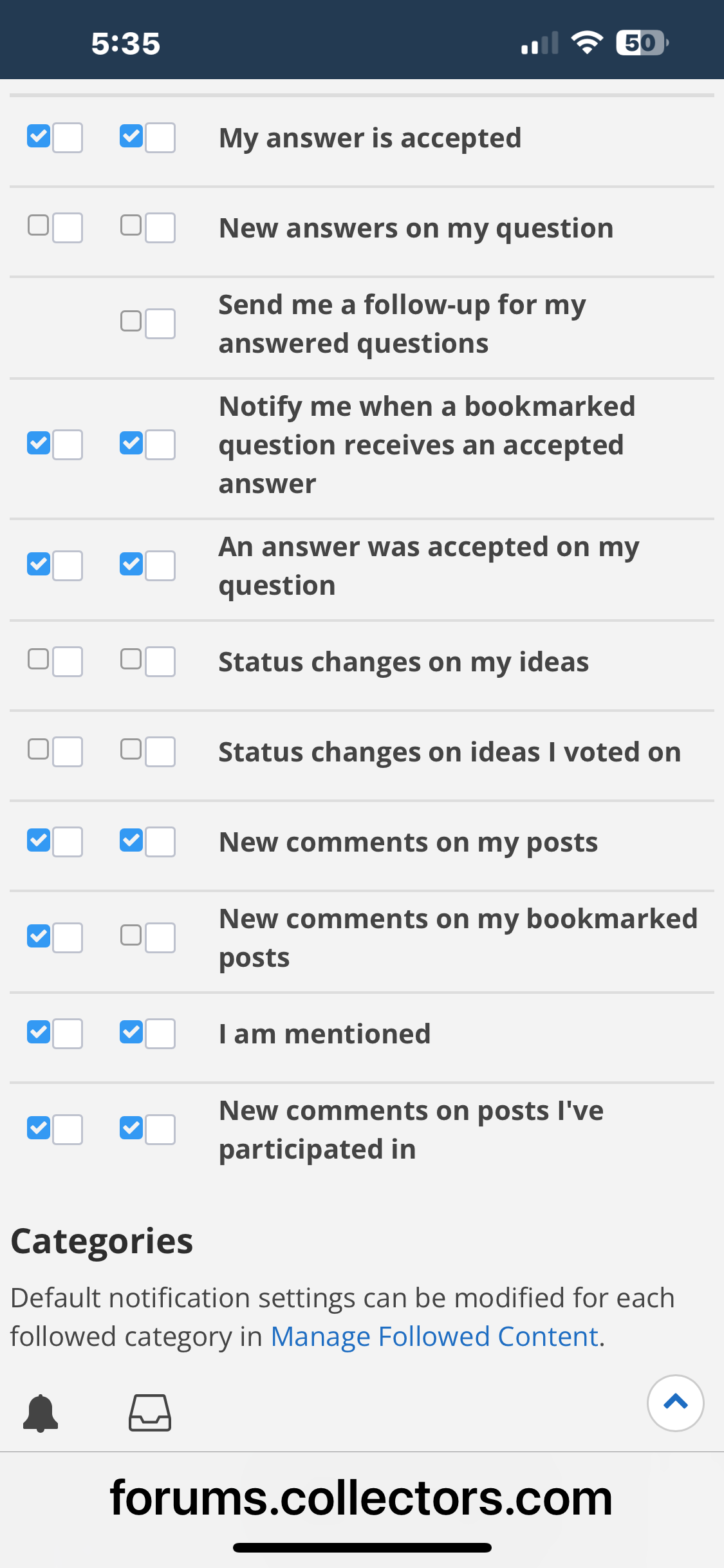Image resolution: width=724 pixels, height=1568 pixels.
Task: Tick email checkbox for follow-up on answered questions
Action: 131,321
